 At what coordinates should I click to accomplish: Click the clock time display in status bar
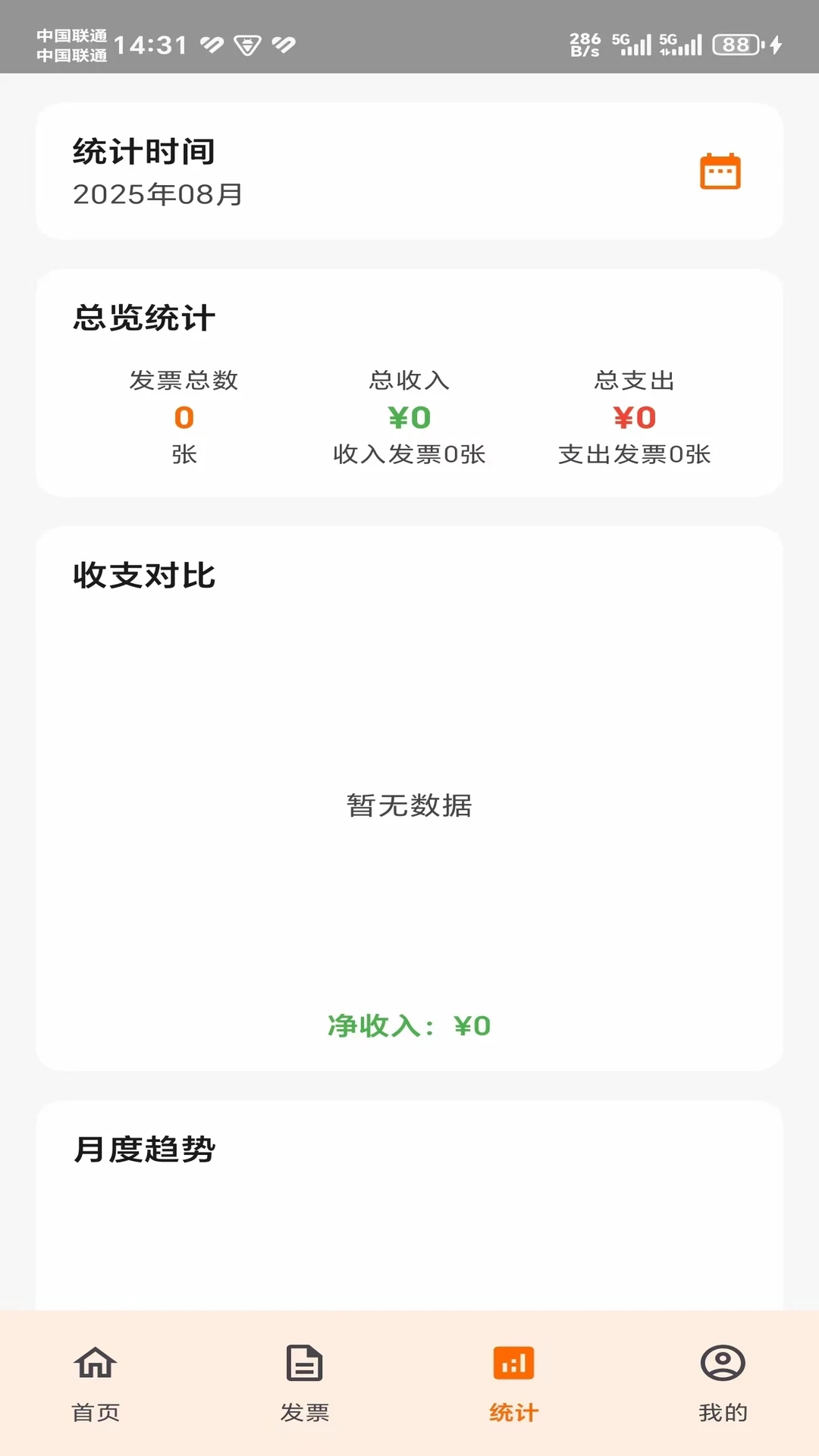pyautogui.click(x=152, y=44)
